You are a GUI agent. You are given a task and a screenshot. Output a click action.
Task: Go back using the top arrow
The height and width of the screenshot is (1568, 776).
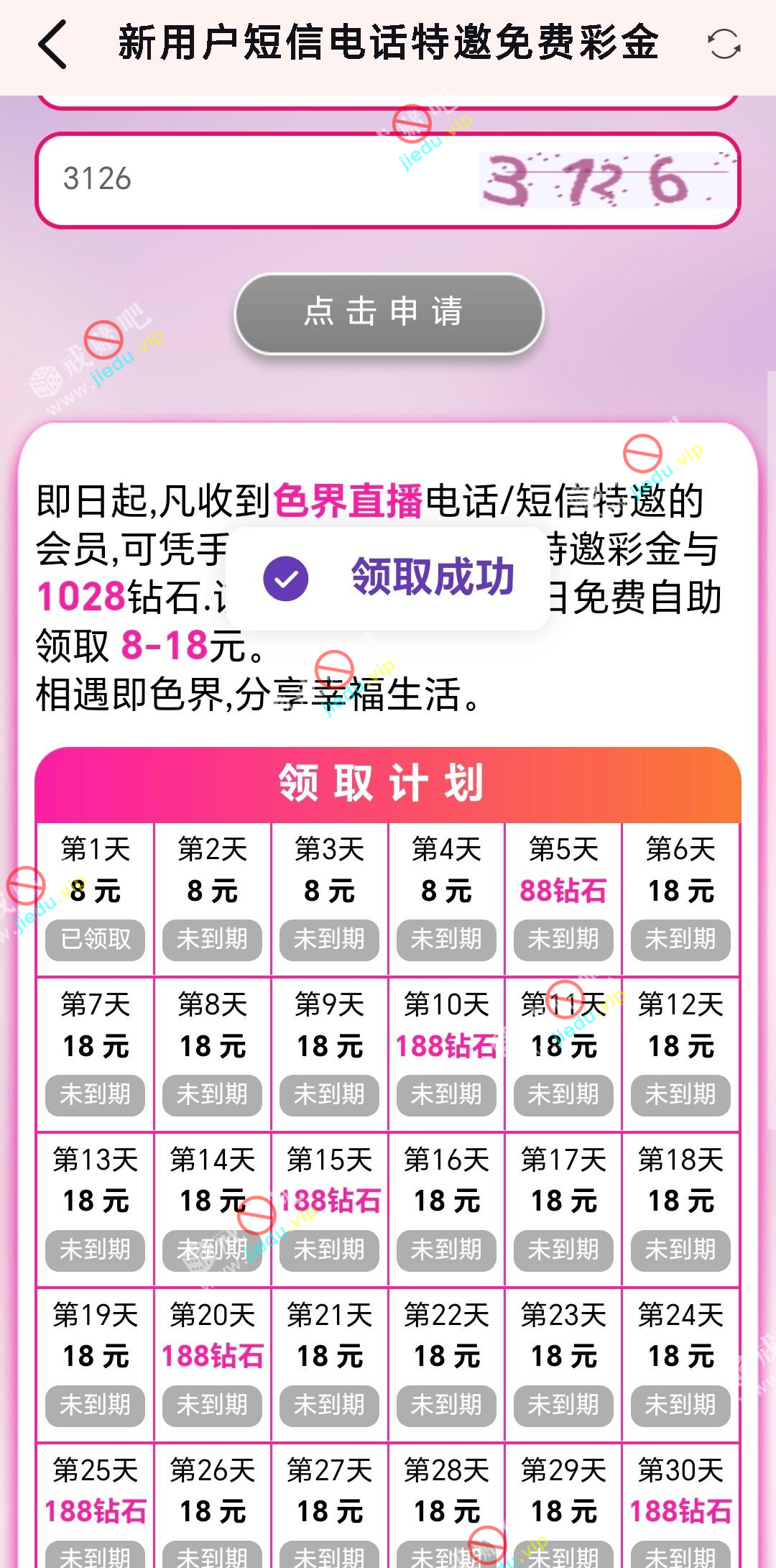tap(53, 45)
